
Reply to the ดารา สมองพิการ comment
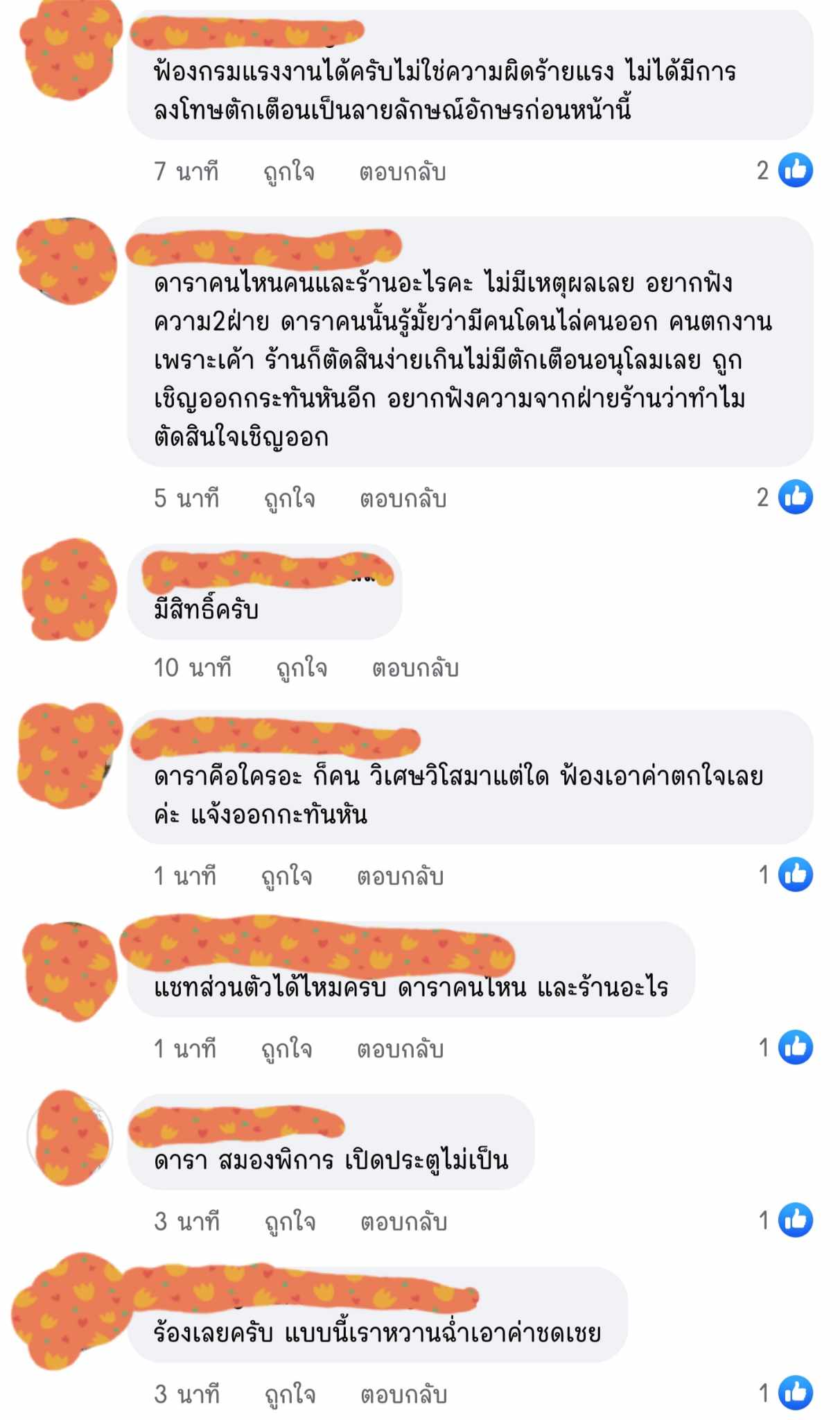click(403, 1222)
